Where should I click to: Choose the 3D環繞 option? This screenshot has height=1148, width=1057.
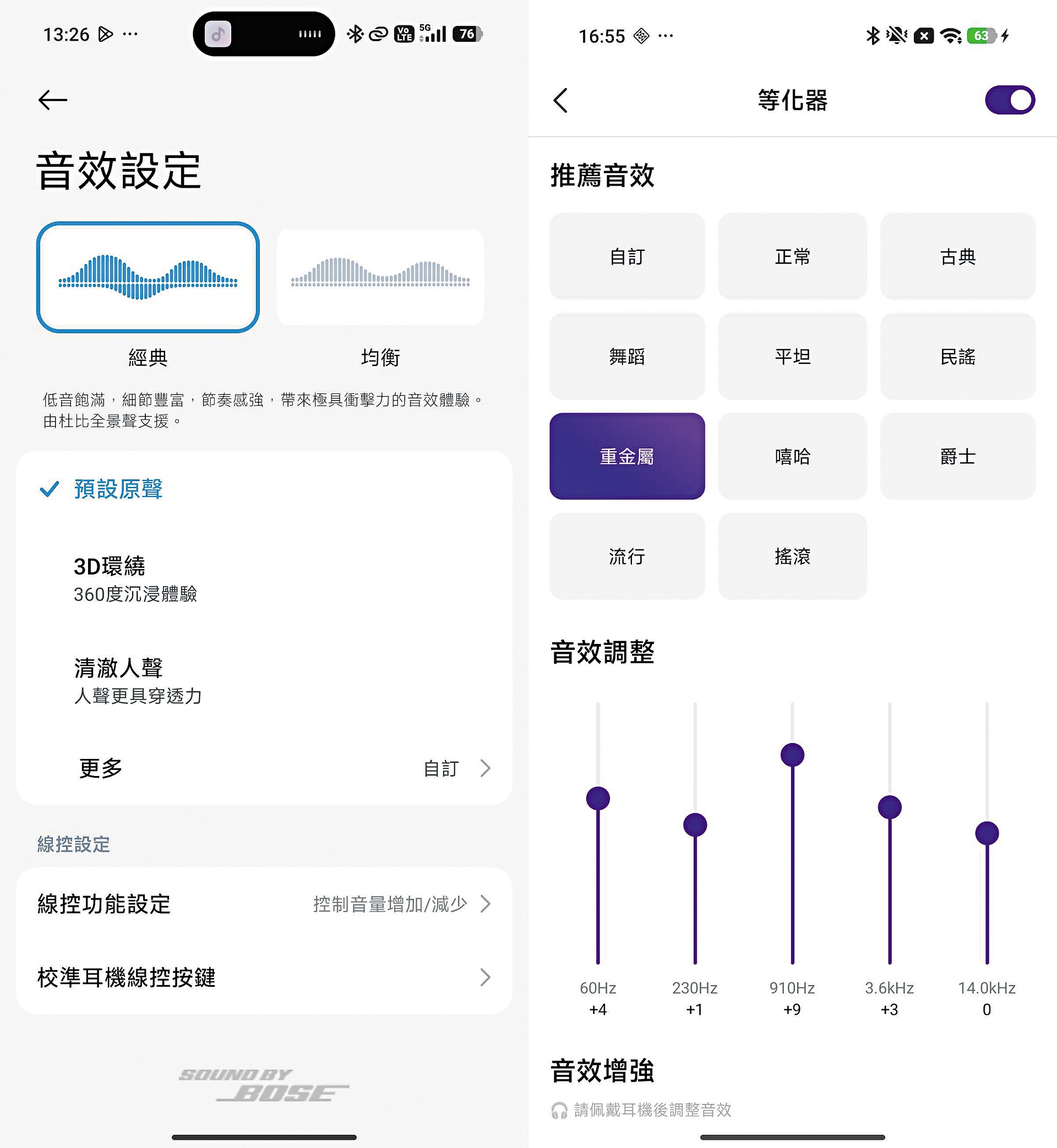135,578
